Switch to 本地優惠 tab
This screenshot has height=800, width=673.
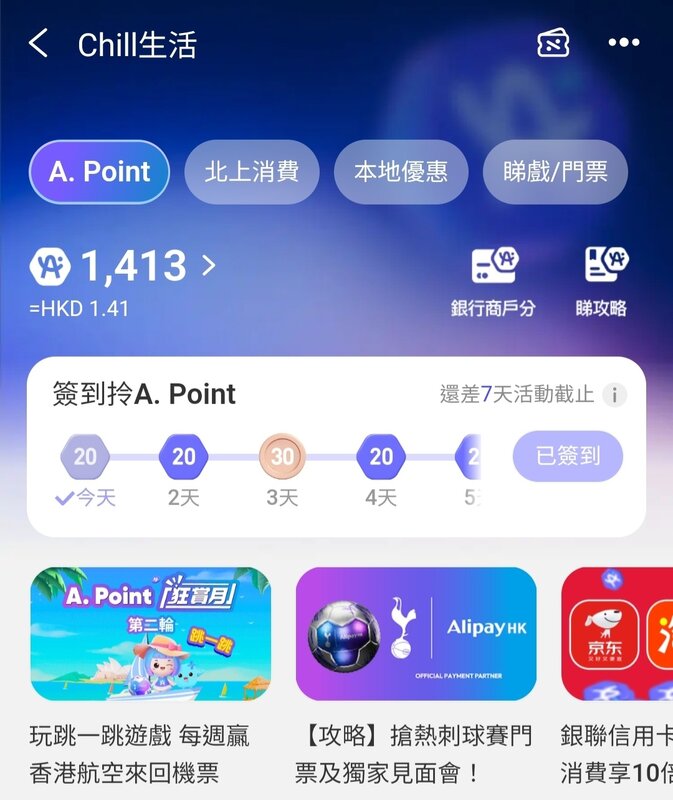click(x=400, y=172)
